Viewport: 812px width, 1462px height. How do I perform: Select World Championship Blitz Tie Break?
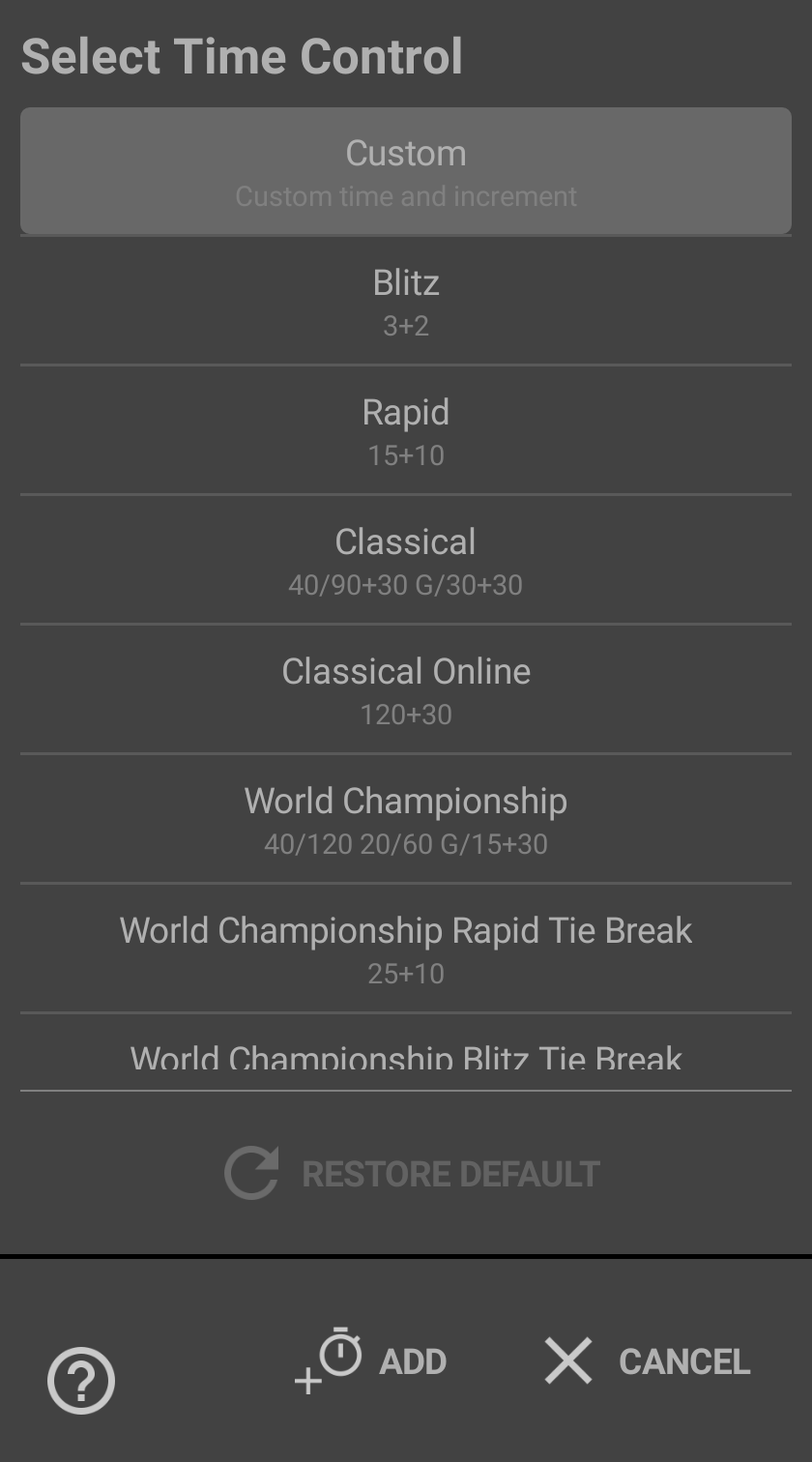point(406,1057)
